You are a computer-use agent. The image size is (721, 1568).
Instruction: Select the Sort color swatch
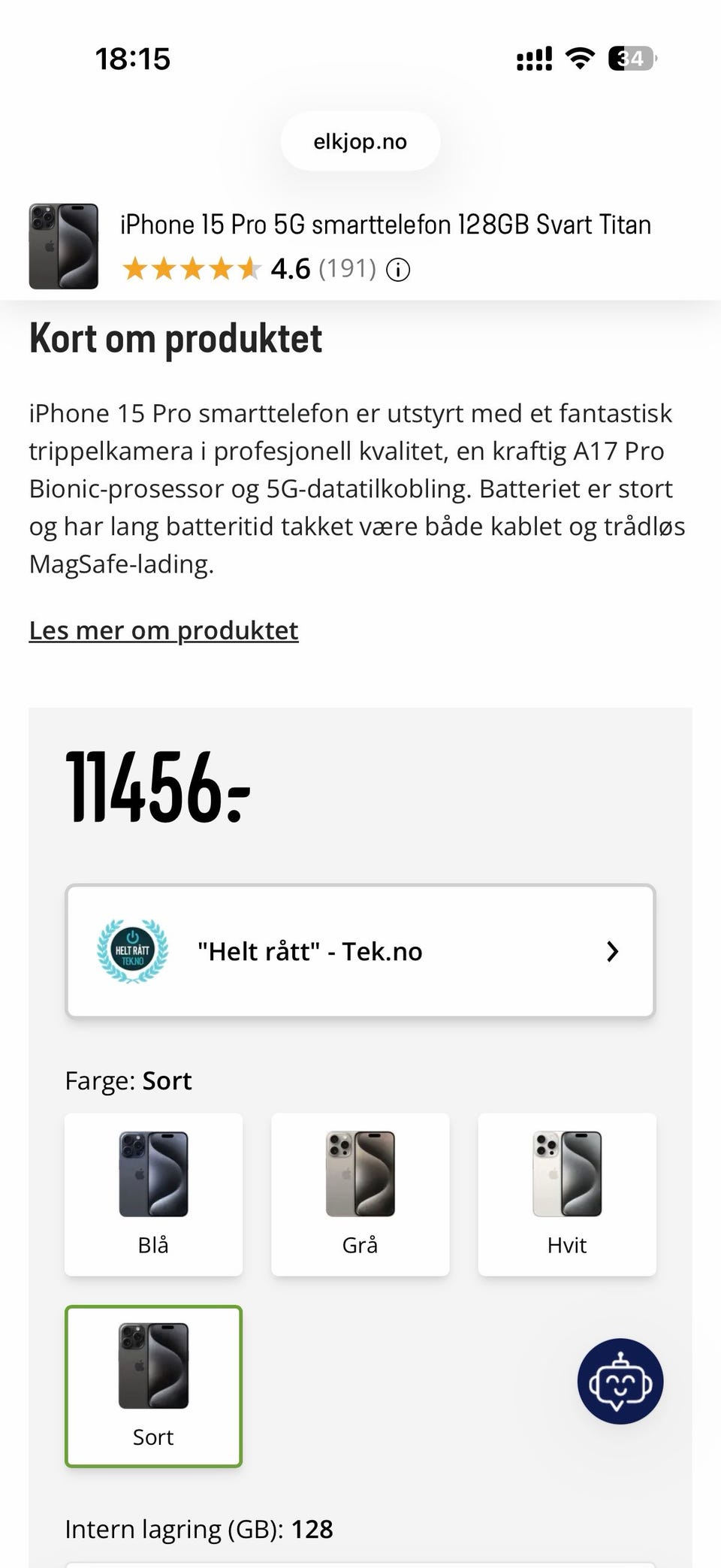point(153,1386)
